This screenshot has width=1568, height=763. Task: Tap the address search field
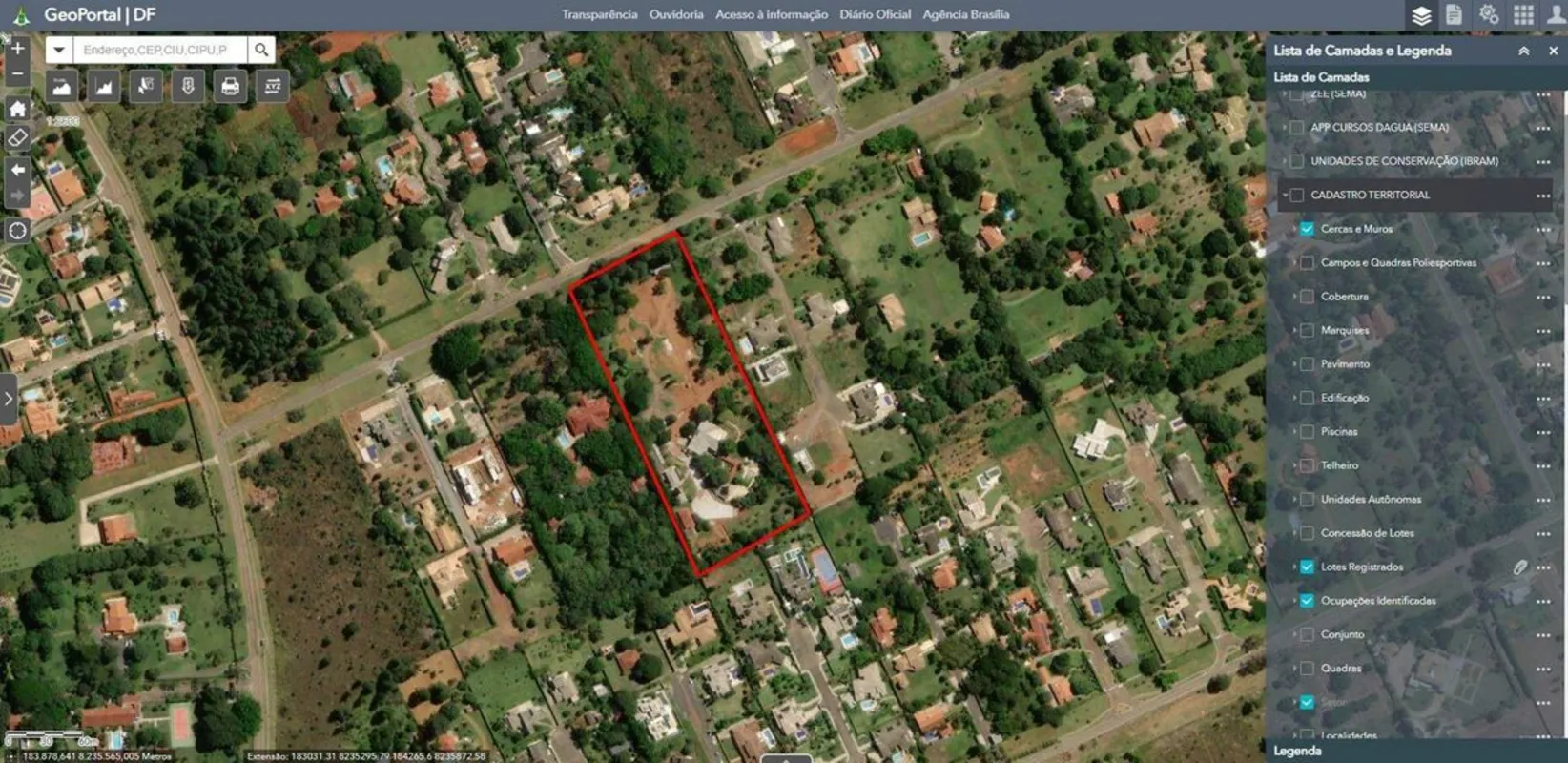159,50
